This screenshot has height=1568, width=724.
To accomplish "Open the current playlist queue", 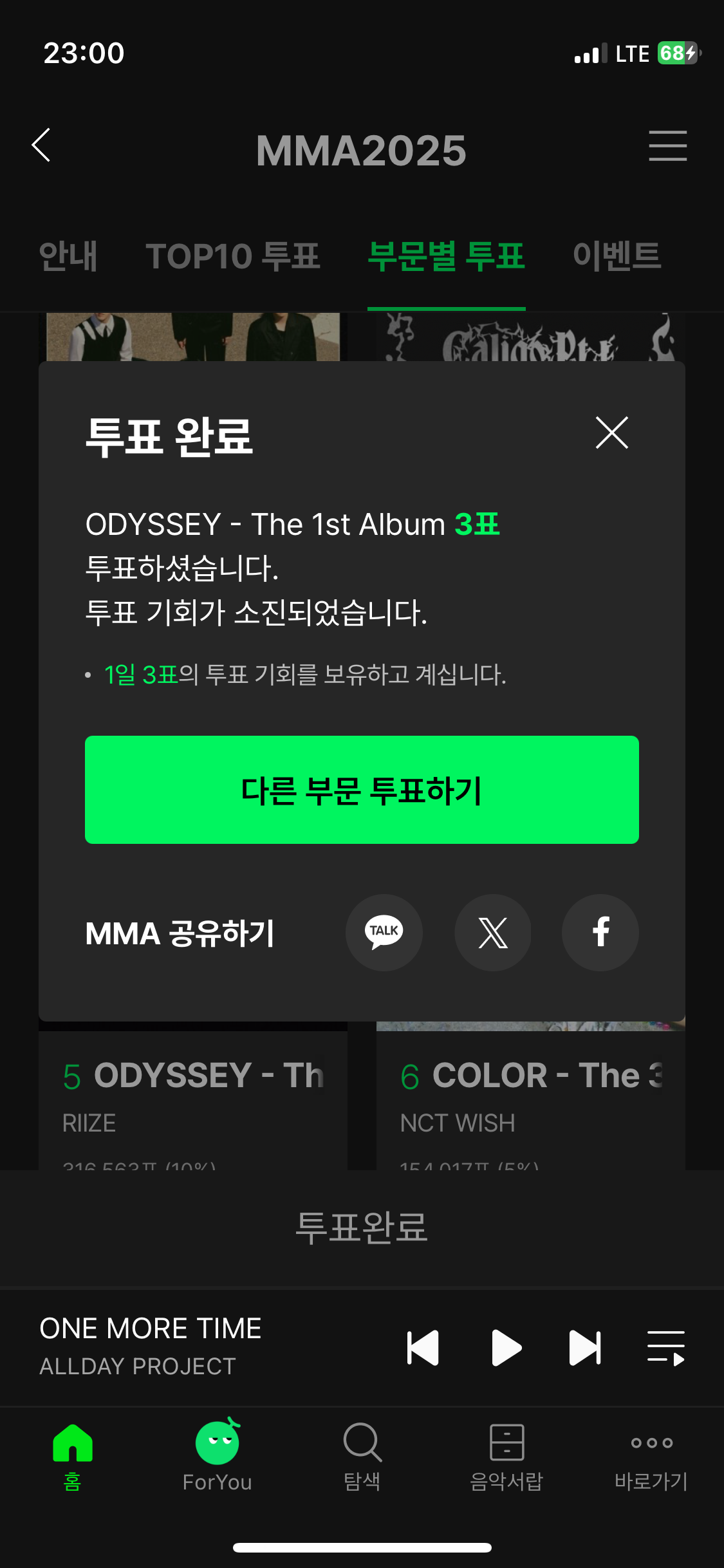I will tap(665, 1348).
